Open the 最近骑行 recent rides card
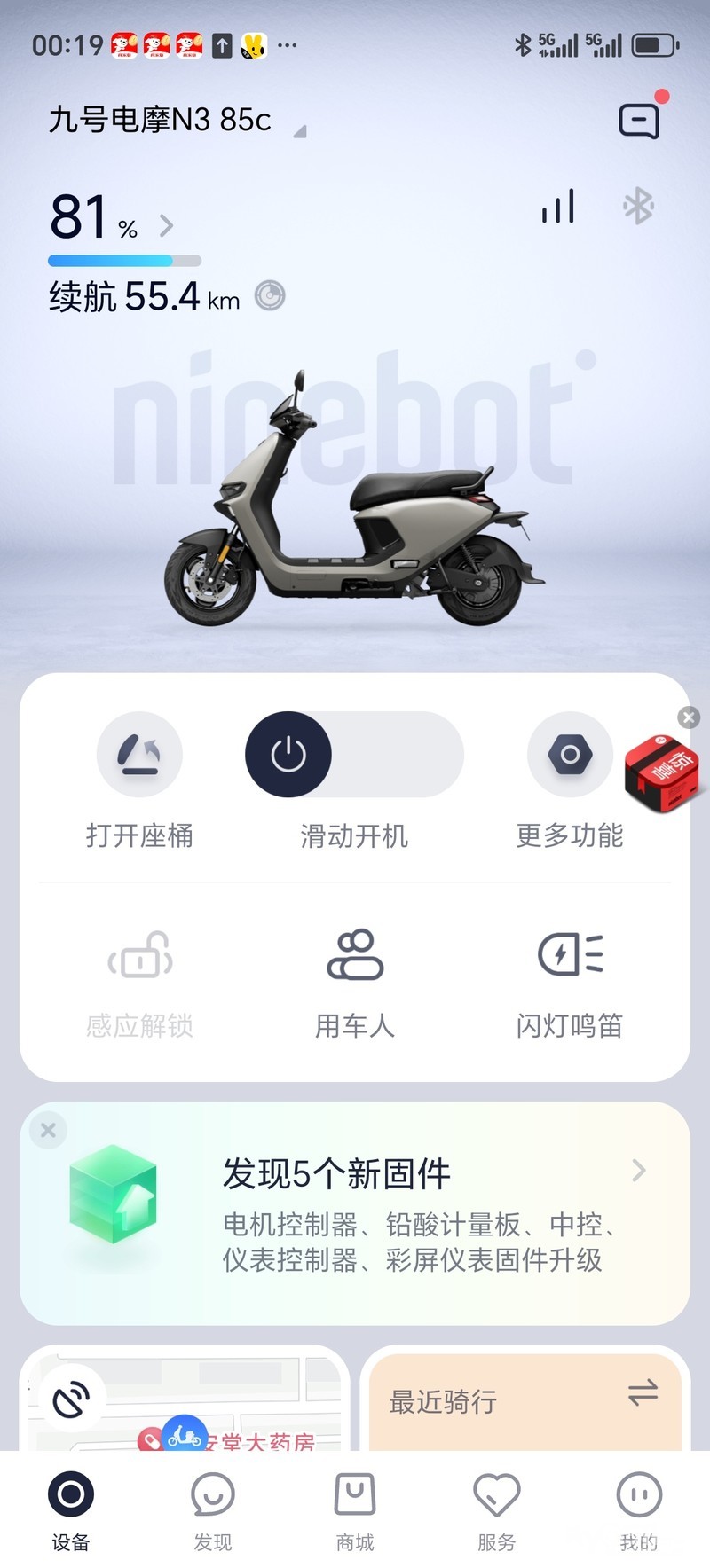710x1568 pixels. point(525,1399)
